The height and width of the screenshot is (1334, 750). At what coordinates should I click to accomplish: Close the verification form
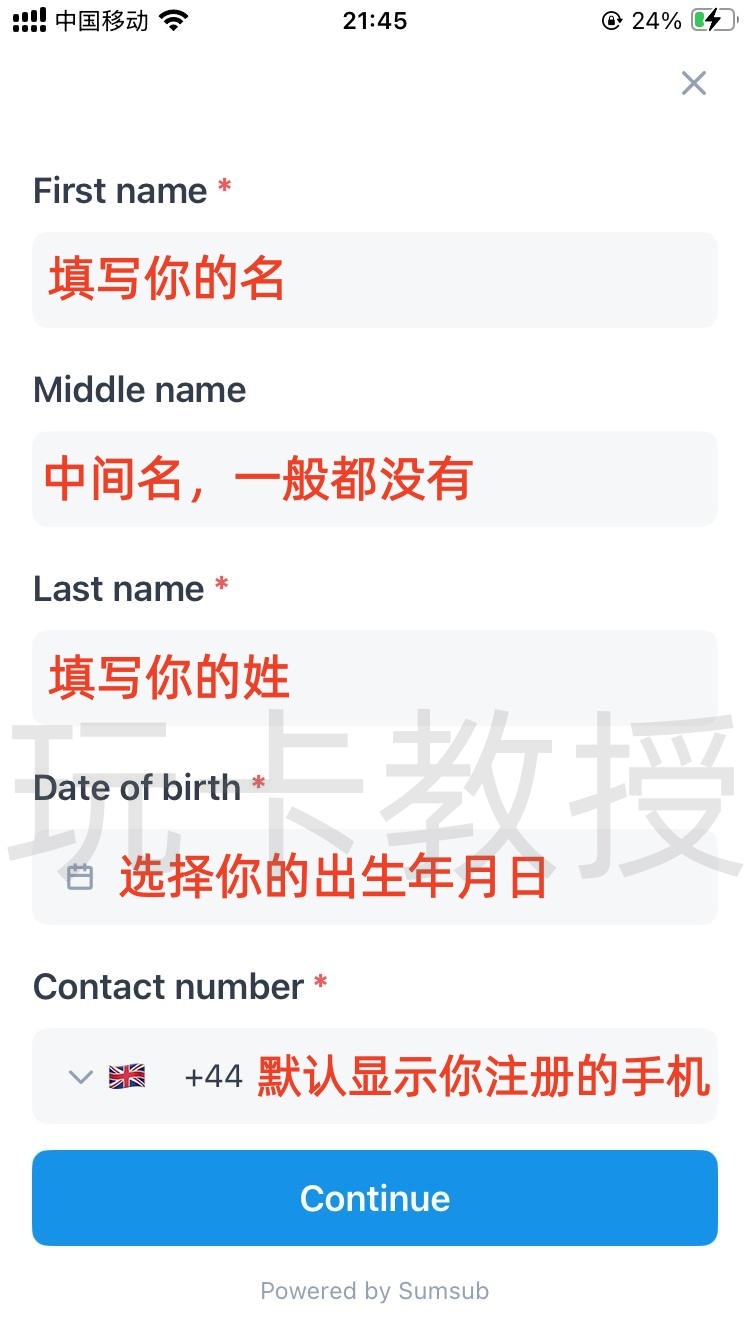tap(693, 83)
